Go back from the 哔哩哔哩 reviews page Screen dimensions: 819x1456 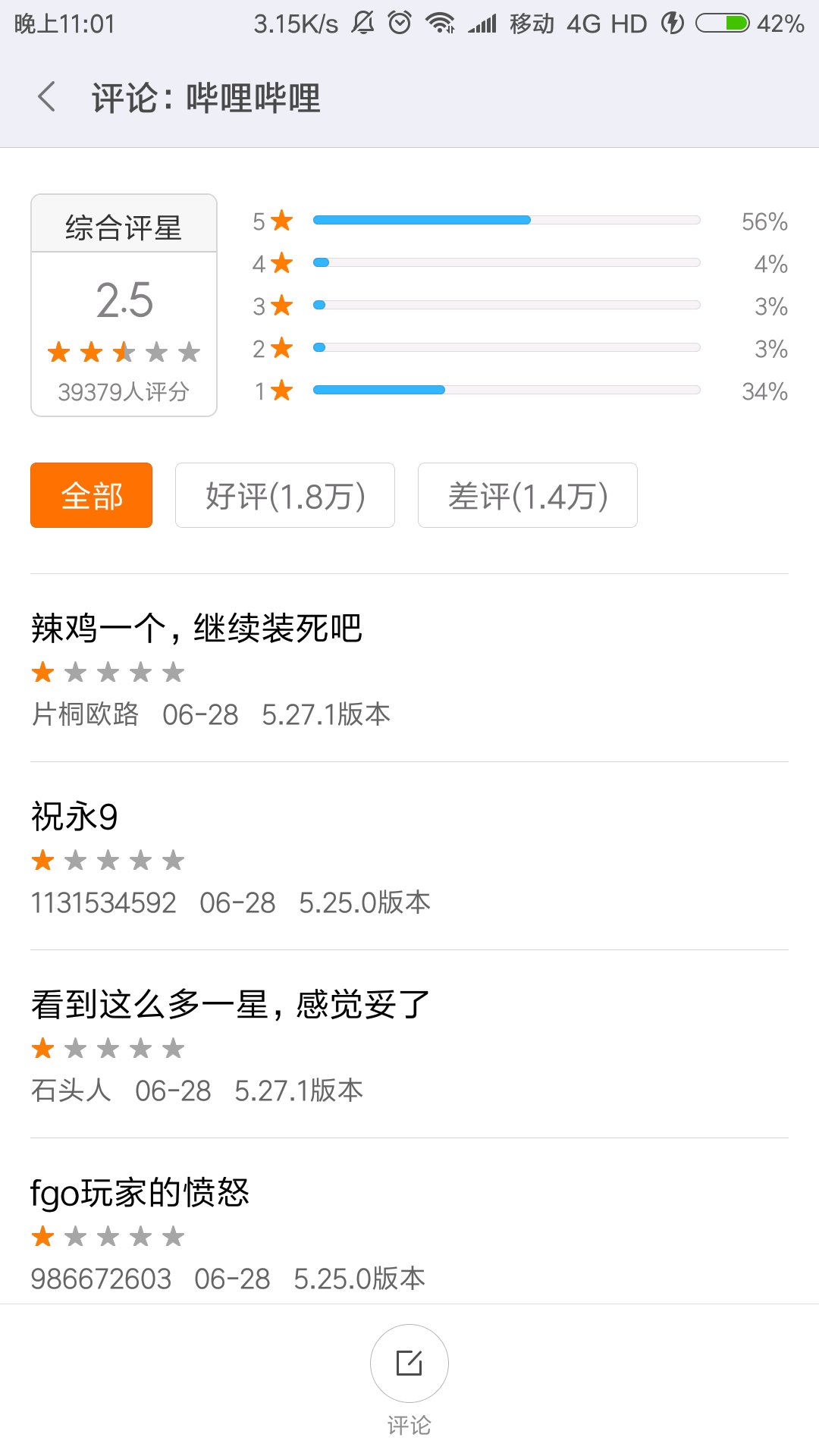(x=47, y=98)
